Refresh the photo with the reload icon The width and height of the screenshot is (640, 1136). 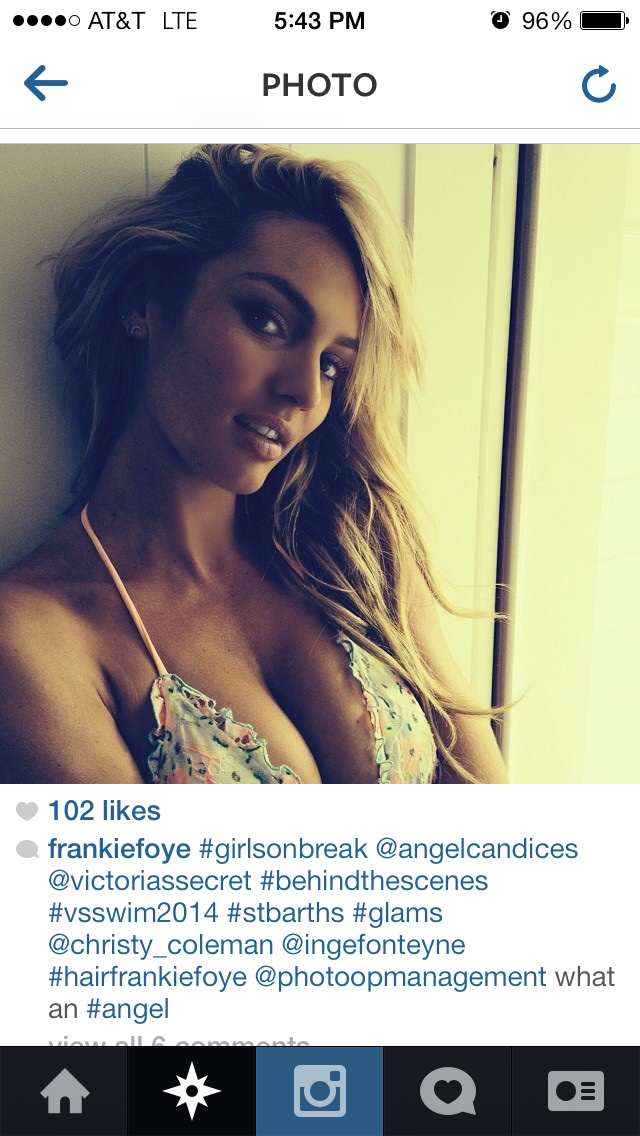[599, 84]
